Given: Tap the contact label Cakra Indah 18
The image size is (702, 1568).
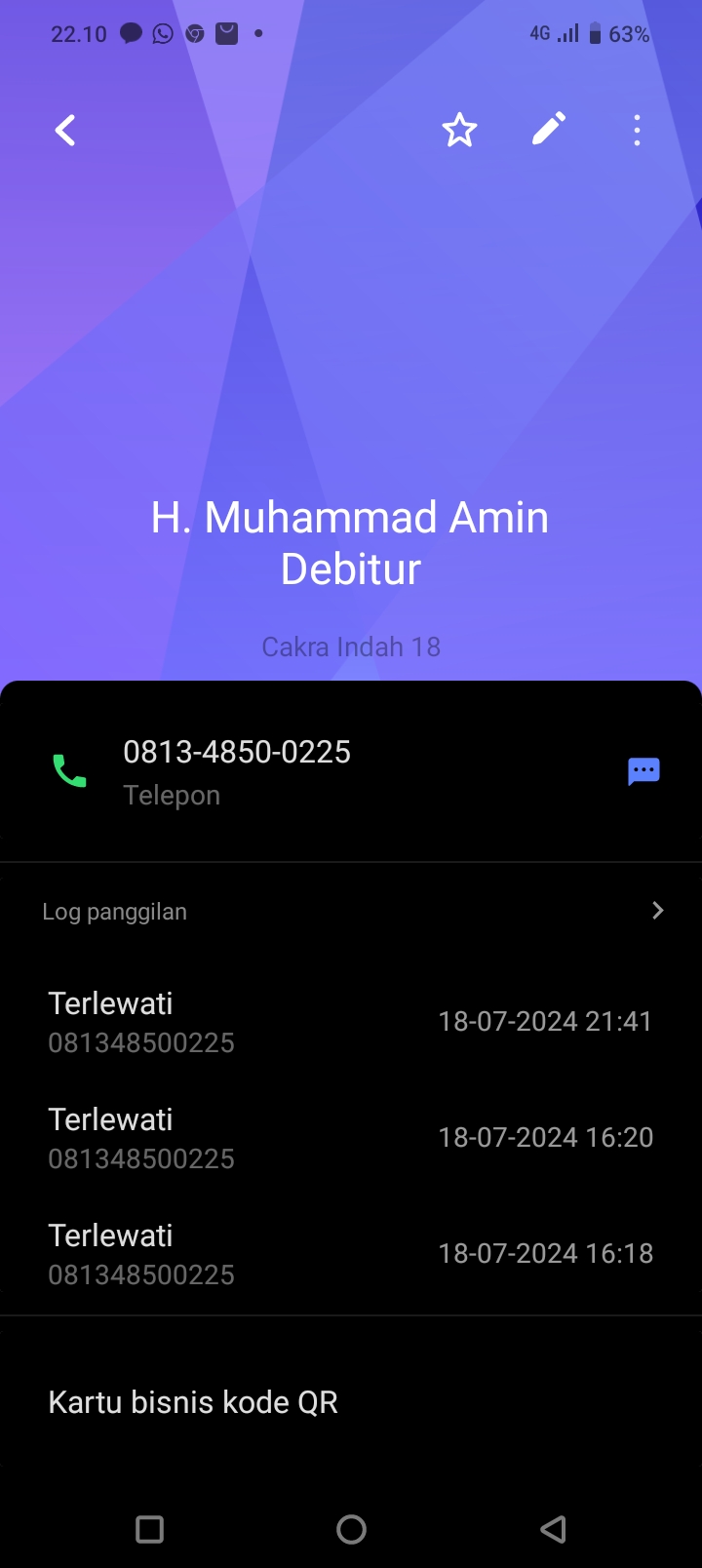Looking at the screenshot, I should pyautogui.click(x=351, y=646).
